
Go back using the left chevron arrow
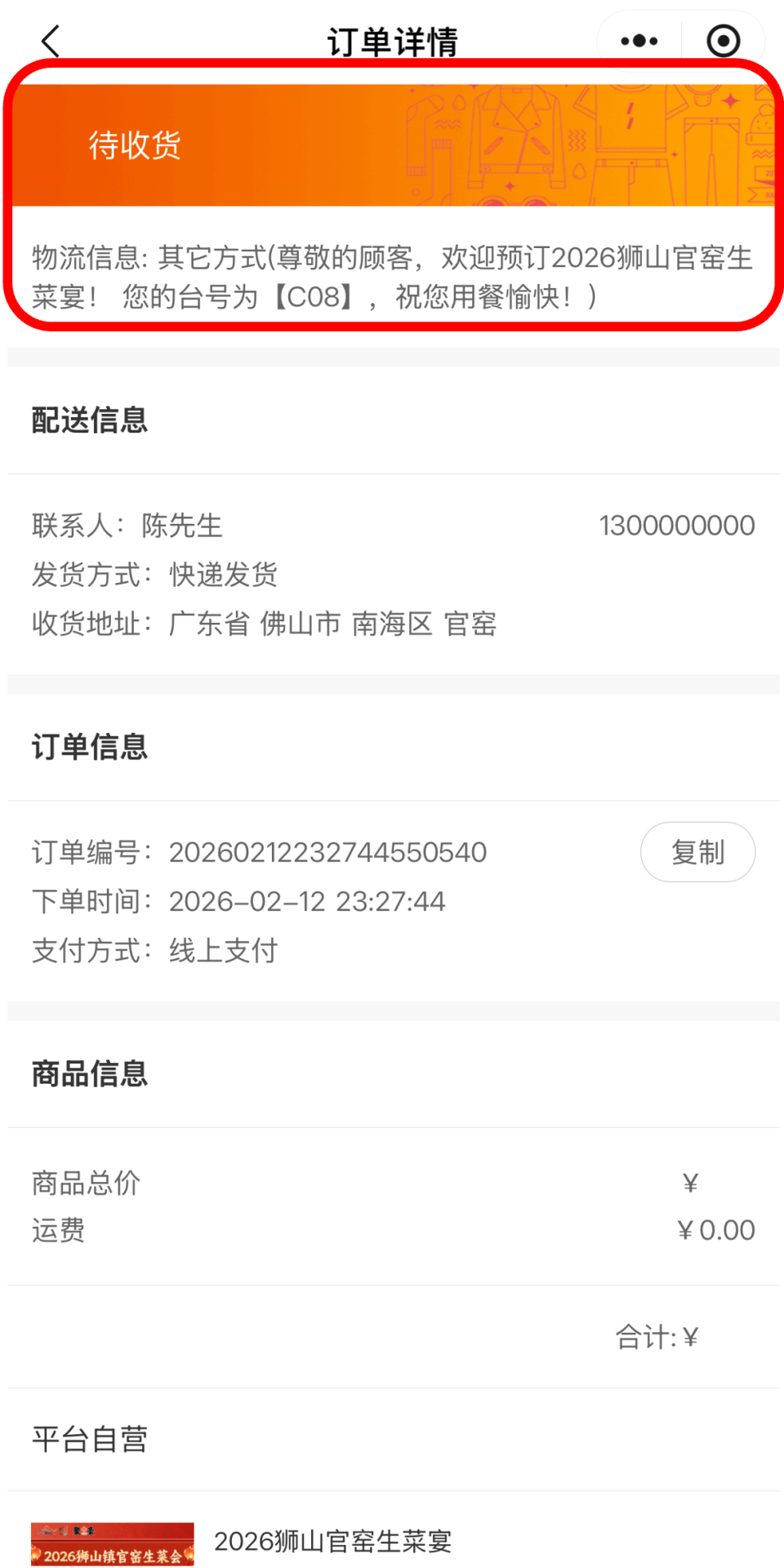click(x=49, y=39)
